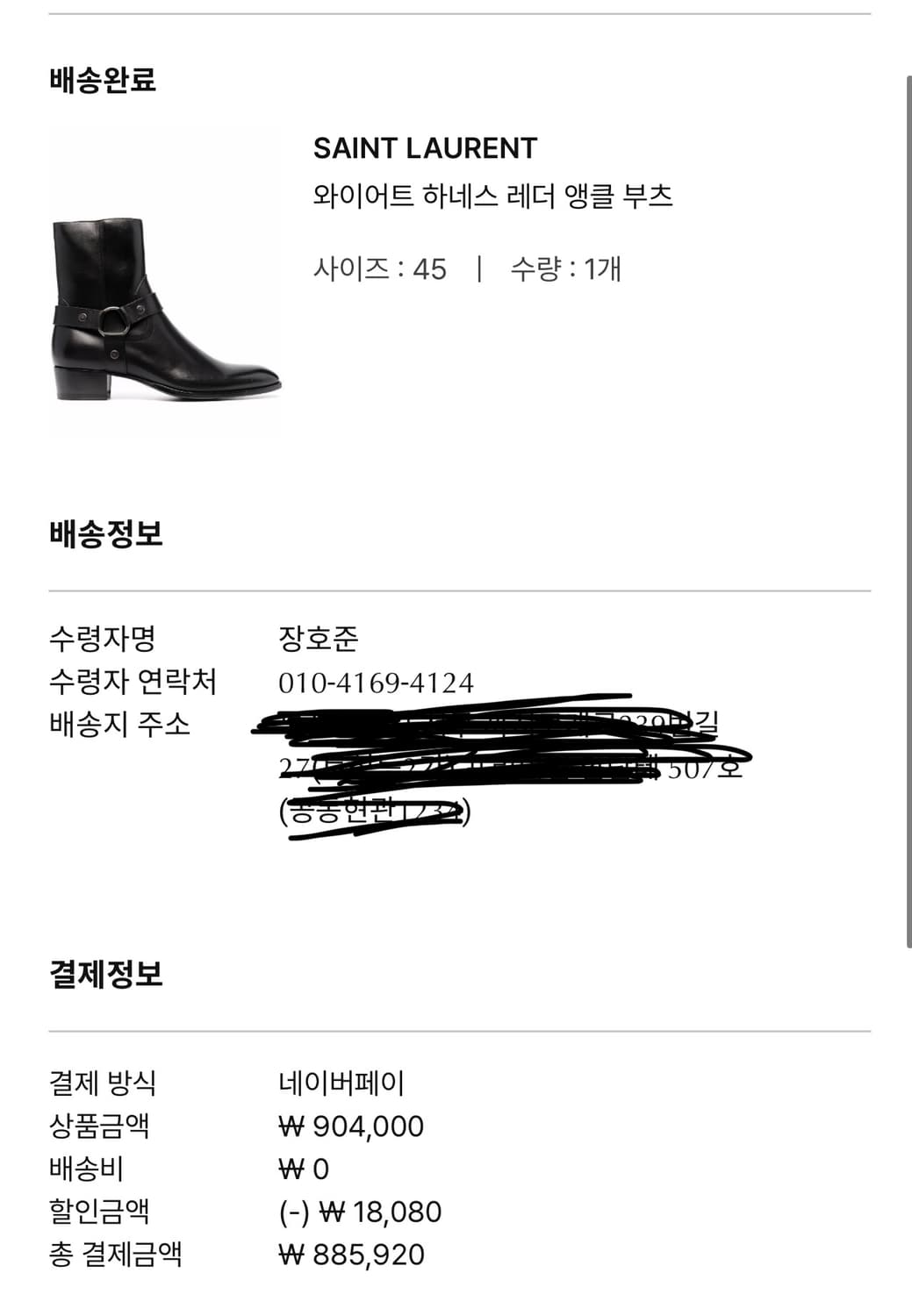912x1316 pixels.
Task: Select the 상품금액 ₩904,000 amount
Action: [x=351, y=1125]
